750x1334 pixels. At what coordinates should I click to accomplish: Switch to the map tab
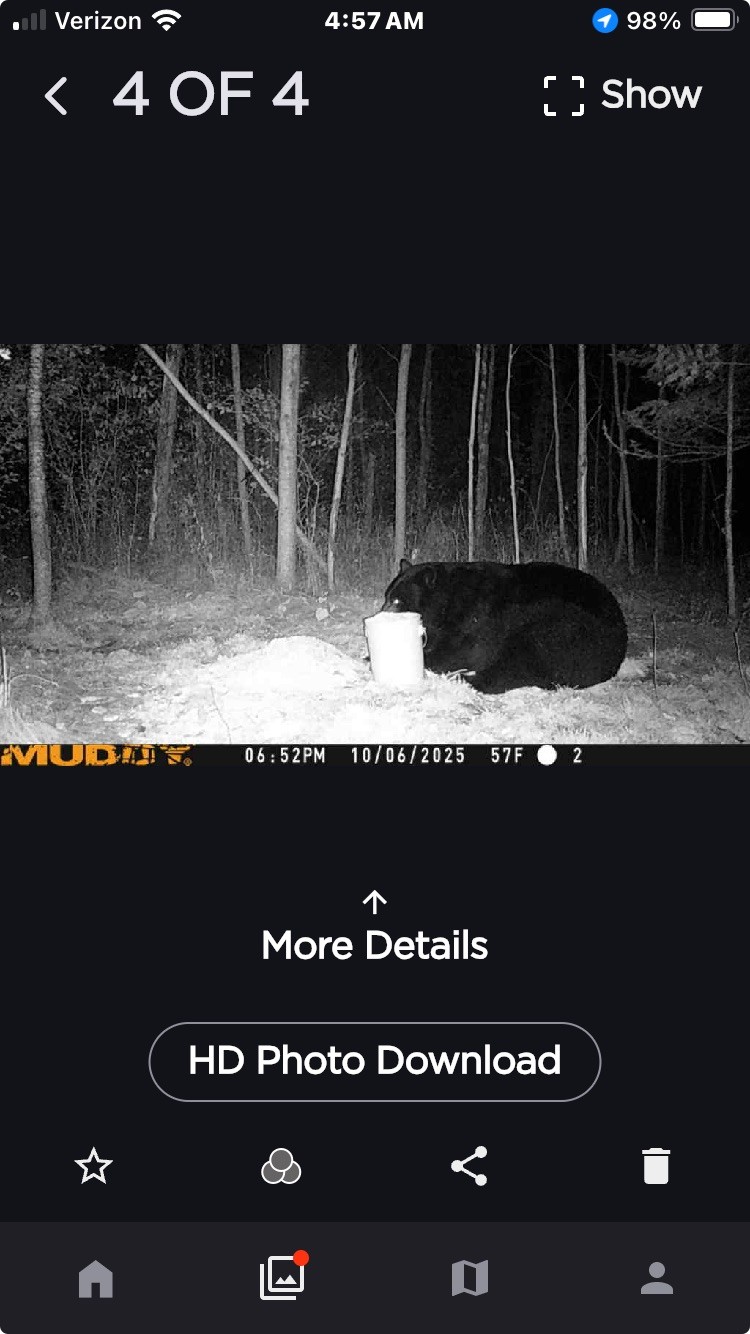469,1278
